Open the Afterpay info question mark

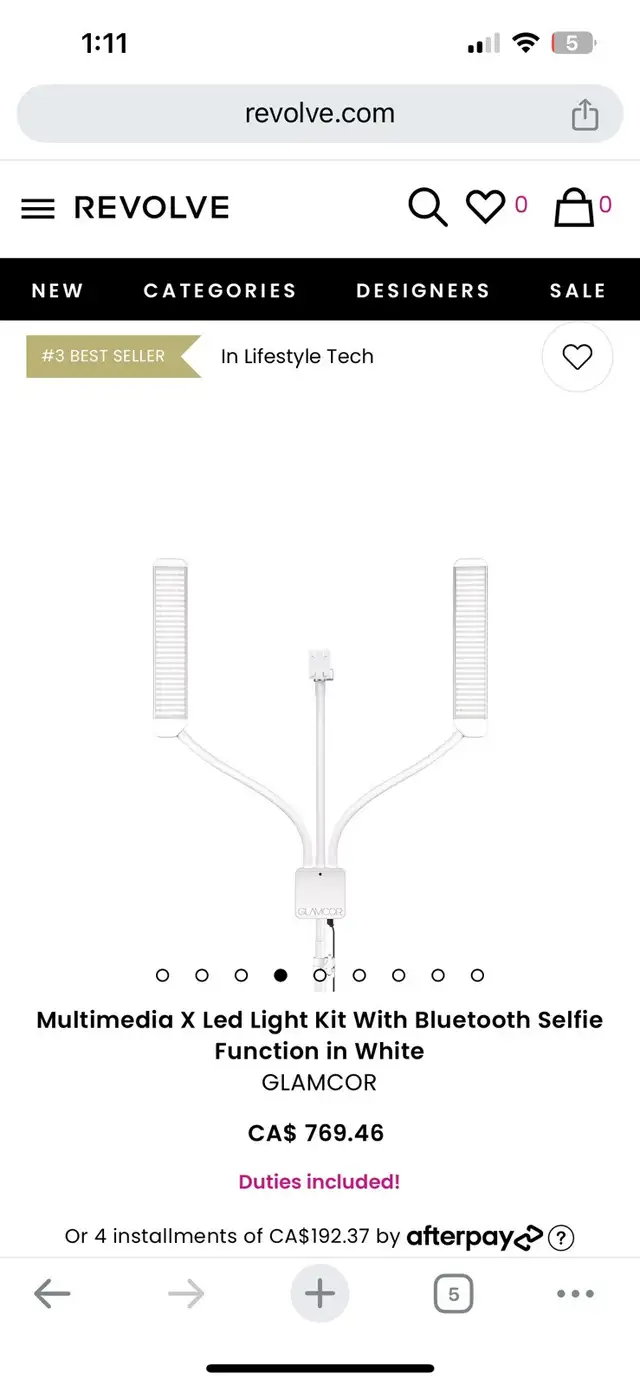[561, 1237]
